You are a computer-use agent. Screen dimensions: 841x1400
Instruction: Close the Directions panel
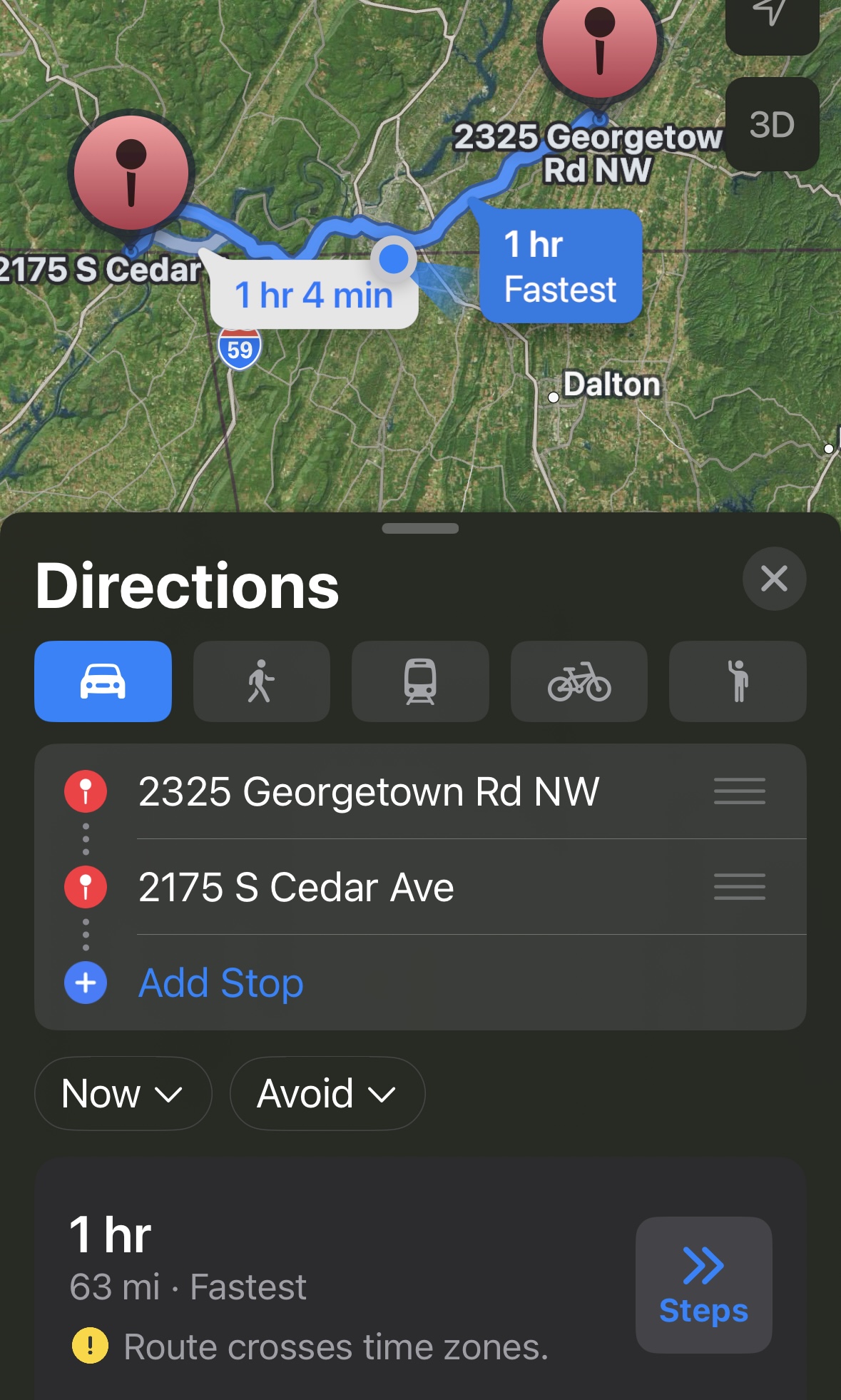[x=774, y=579]
